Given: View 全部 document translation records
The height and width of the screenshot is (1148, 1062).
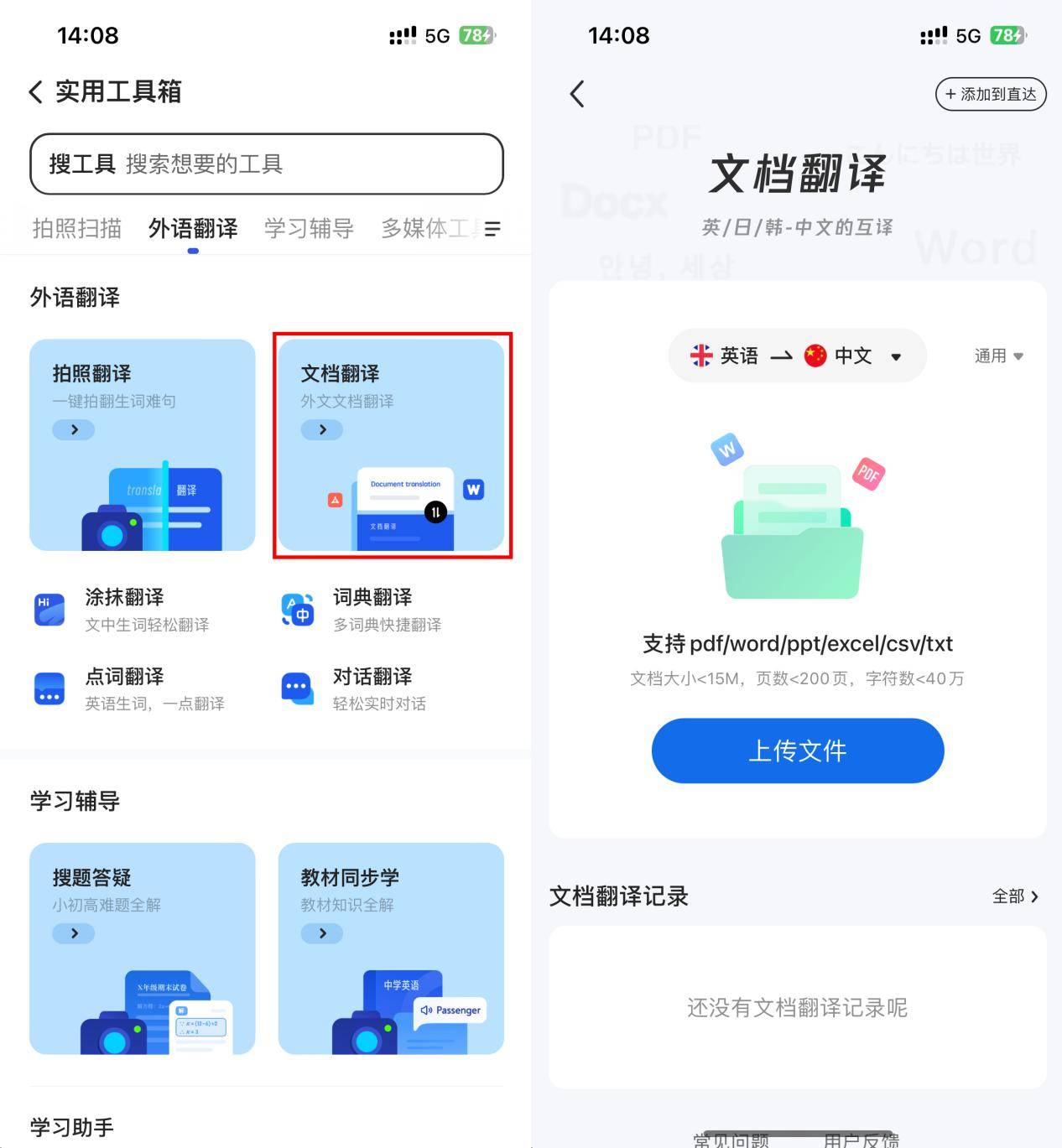Looking at the screenshot, I should pos(1015,896).
